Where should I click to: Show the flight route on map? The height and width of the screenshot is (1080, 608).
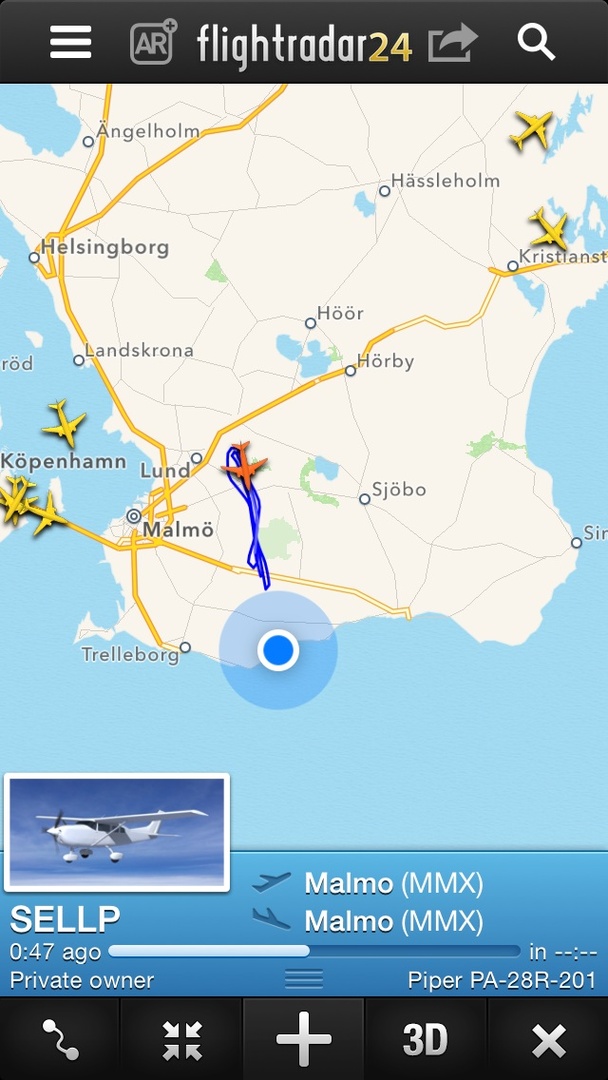tap(60, 1039)
